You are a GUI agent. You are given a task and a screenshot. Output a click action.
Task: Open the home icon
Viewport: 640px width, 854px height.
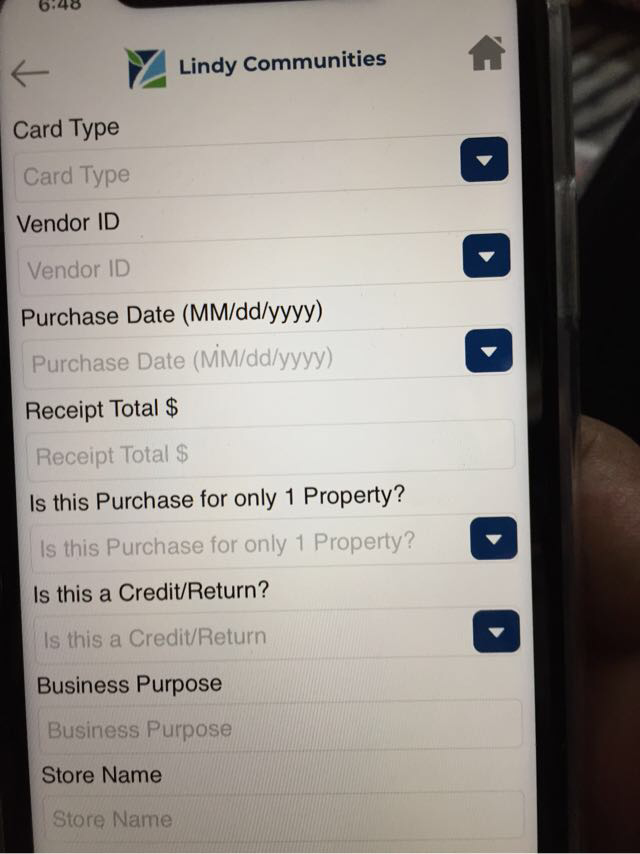click(x=487, y=54)
